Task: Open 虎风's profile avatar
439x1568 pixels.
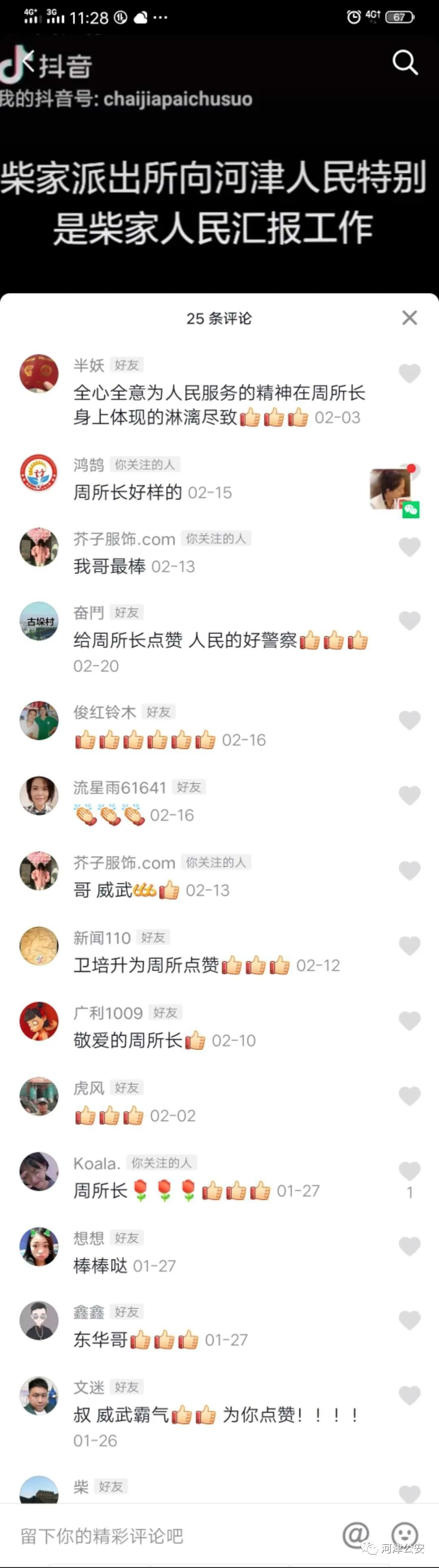Action: tap(39, 1096)
